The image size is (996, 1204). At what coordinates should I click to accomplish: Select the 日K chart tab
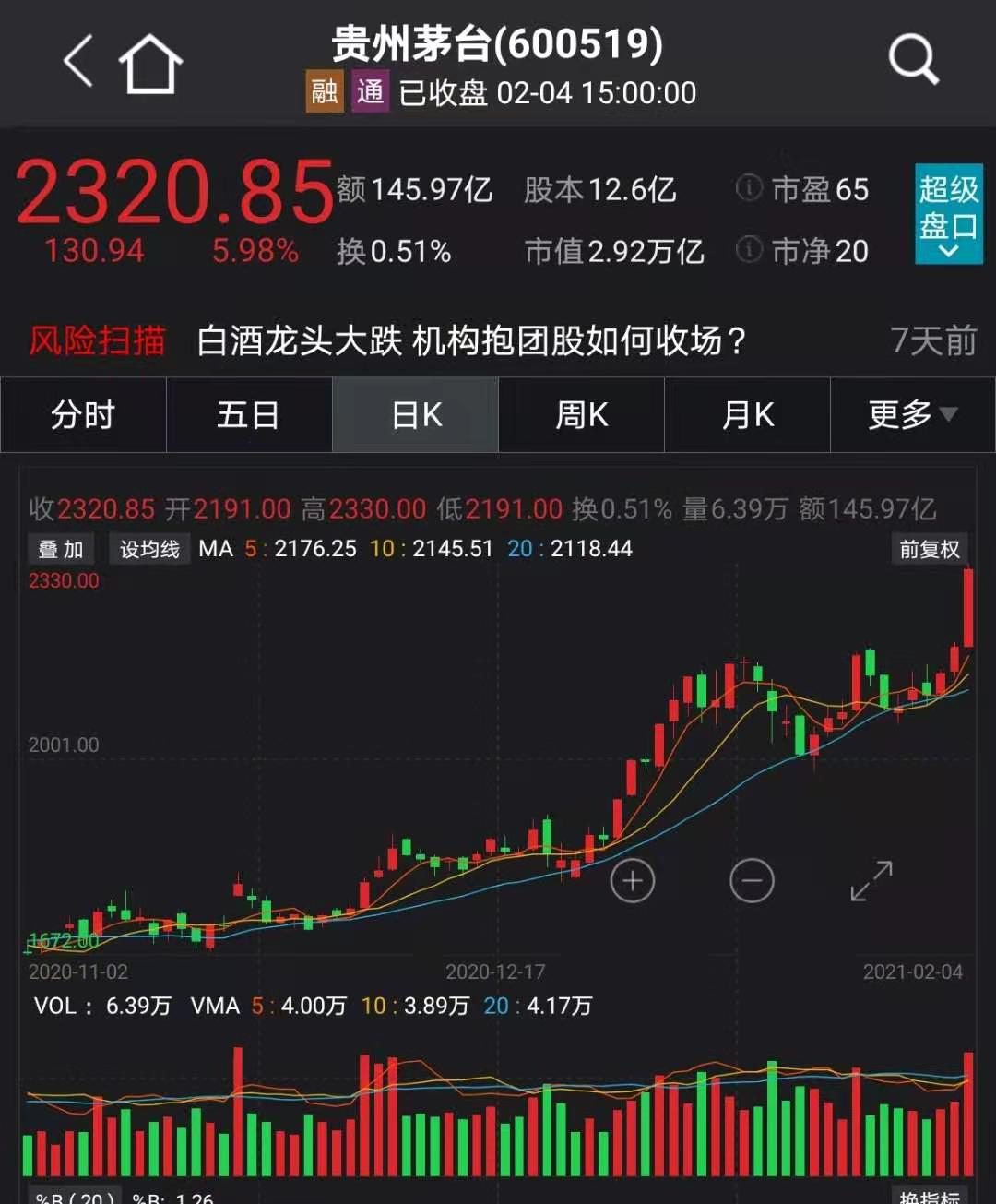(416, 415)
